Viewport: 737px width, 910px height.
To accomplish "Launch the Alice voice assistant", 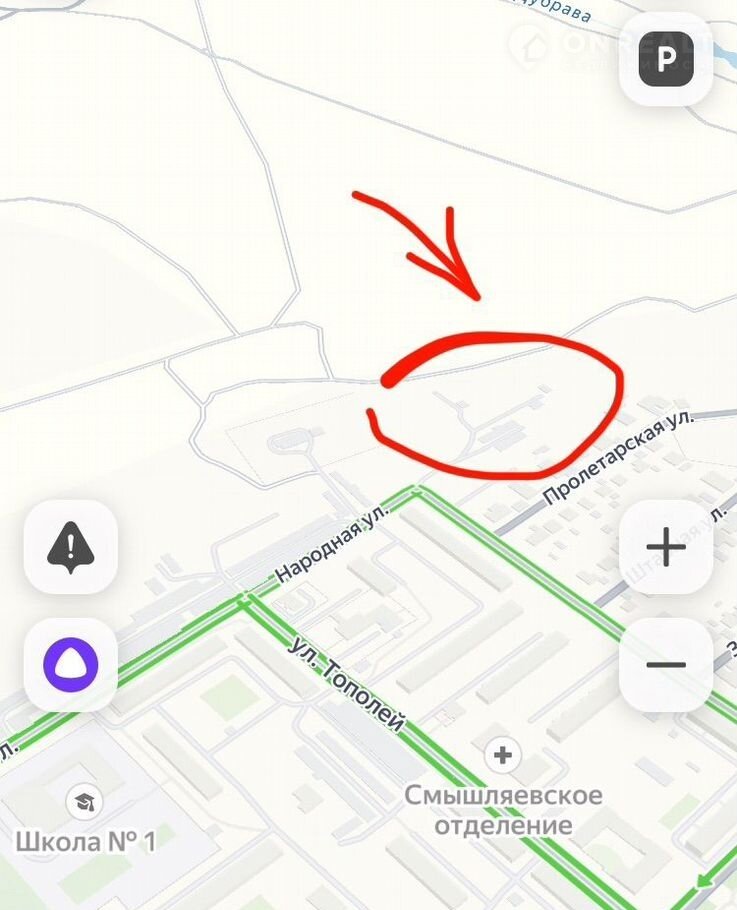I will coord(71,665).
